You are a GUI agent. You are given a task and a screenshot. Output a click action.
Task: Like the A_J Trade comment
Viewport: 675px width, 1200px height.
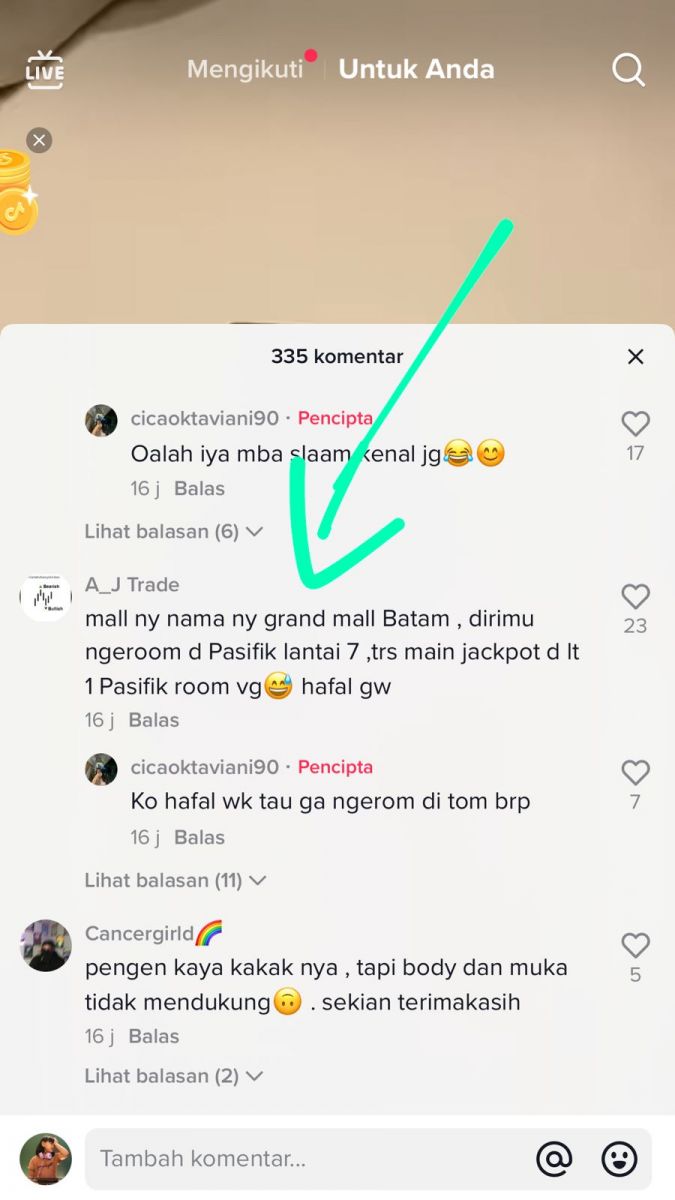[635, 597]
